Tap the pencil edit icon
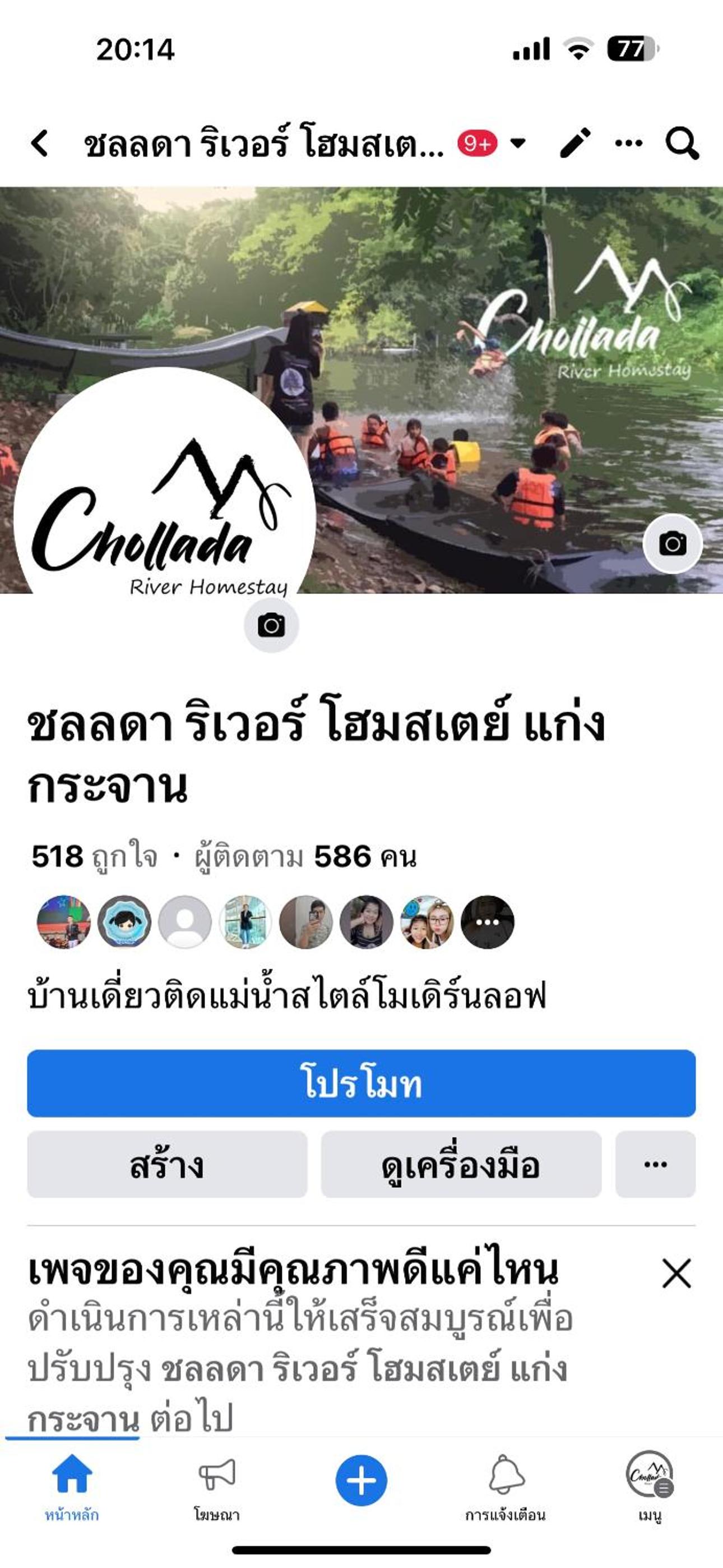The width and height of the screenshot is (723, 1568). coord(575,144)
